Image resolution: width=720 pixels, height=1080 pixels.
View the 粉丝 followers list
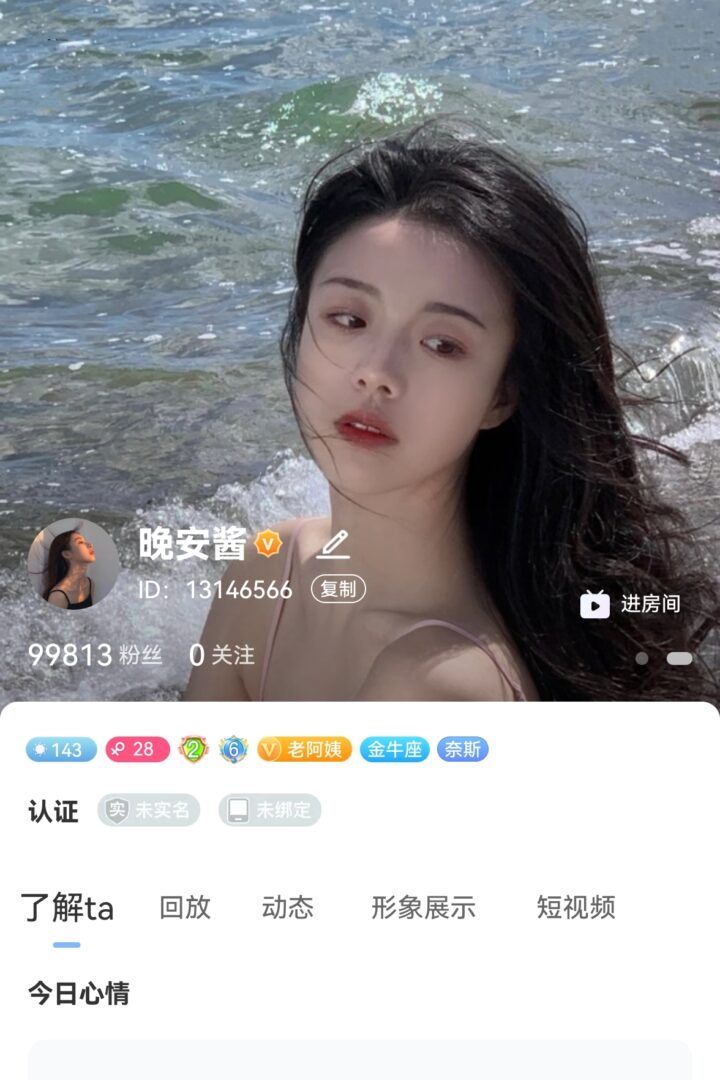coord(95,655)
